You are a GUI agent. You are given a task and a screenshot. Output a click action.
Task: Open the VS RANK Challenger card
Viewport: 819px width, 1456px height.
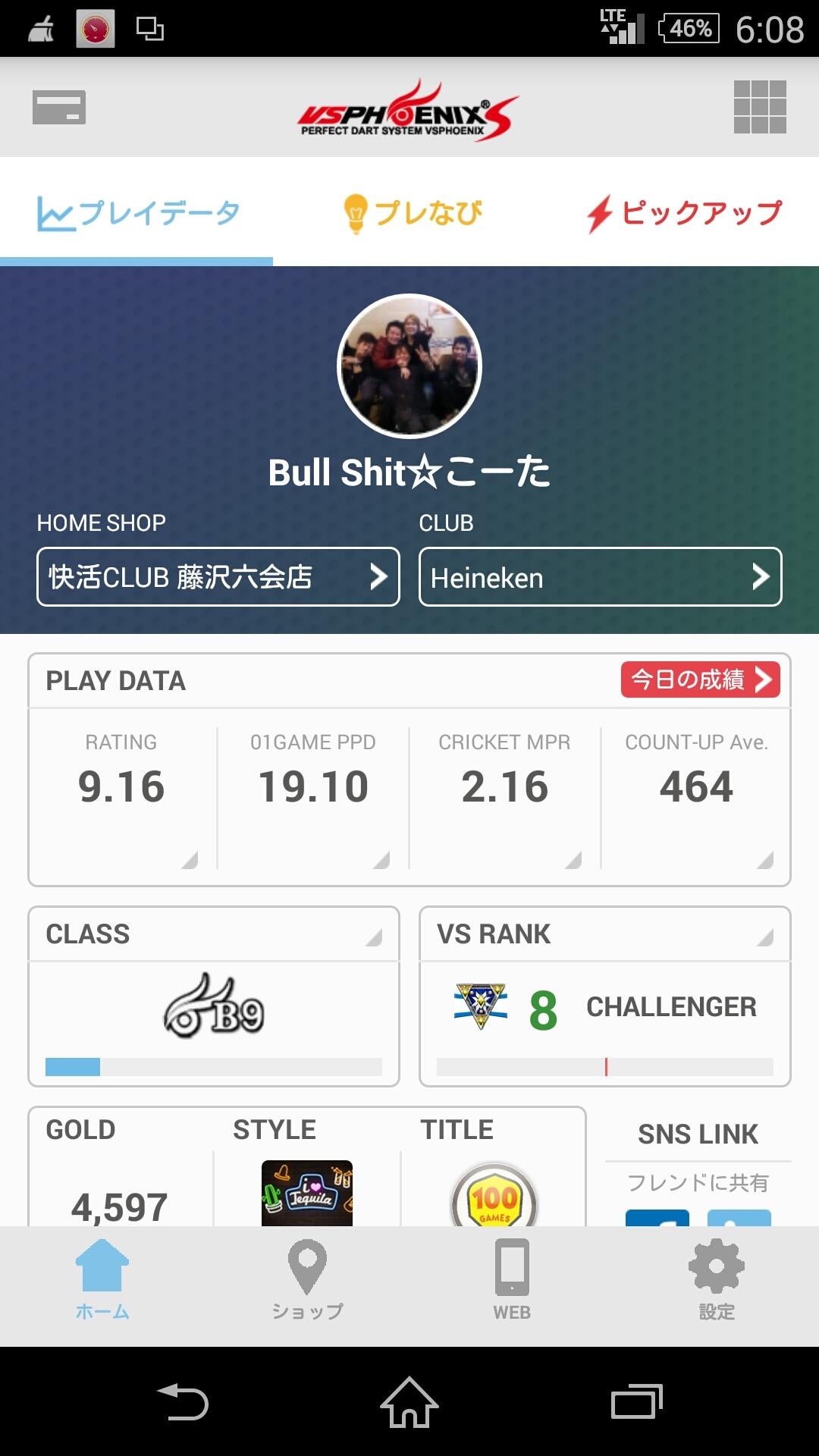click(605, 996)
